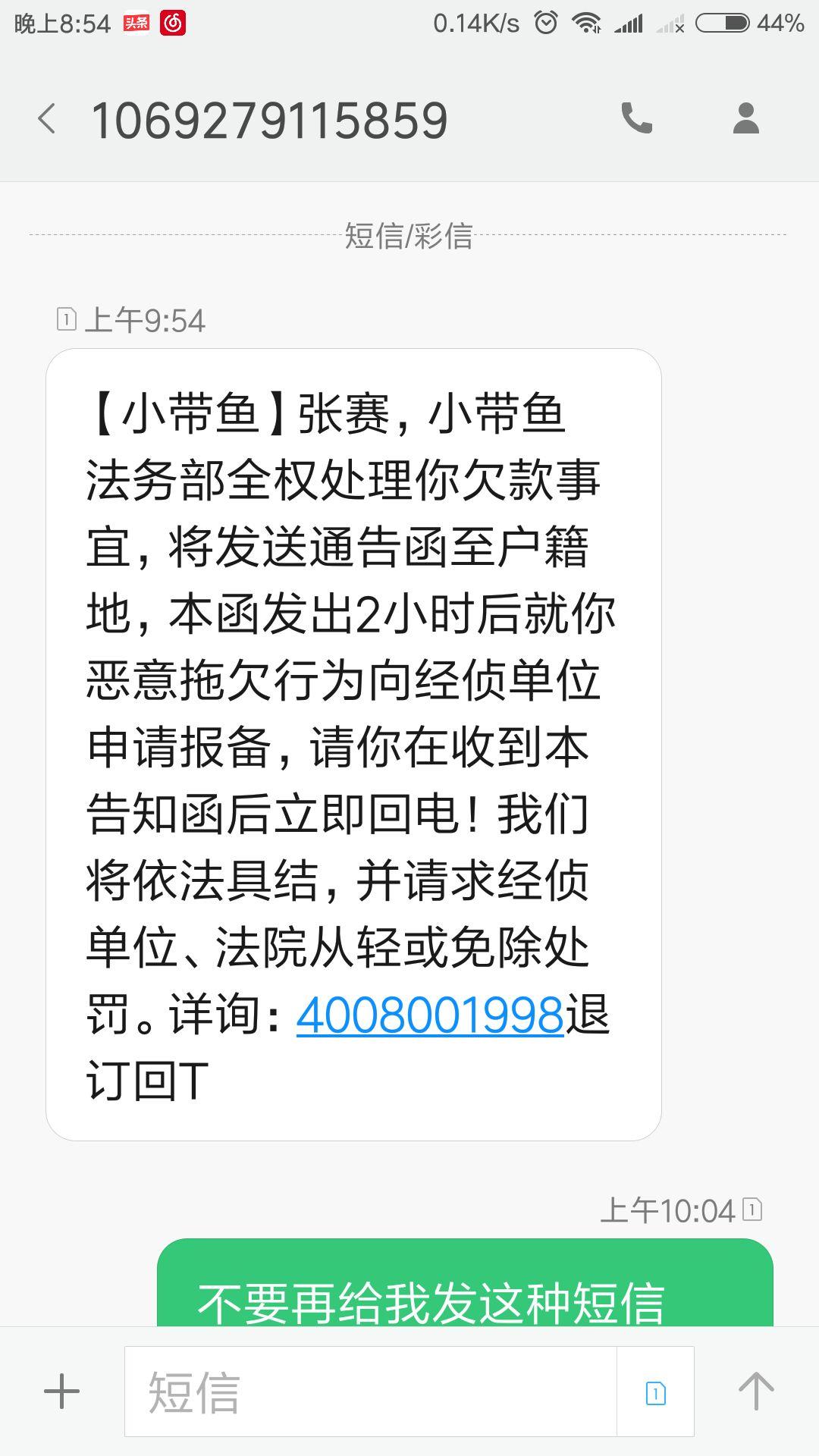Dial the linked number 4008001998
Screen dimensions: 819x1456
(430, 1015)
